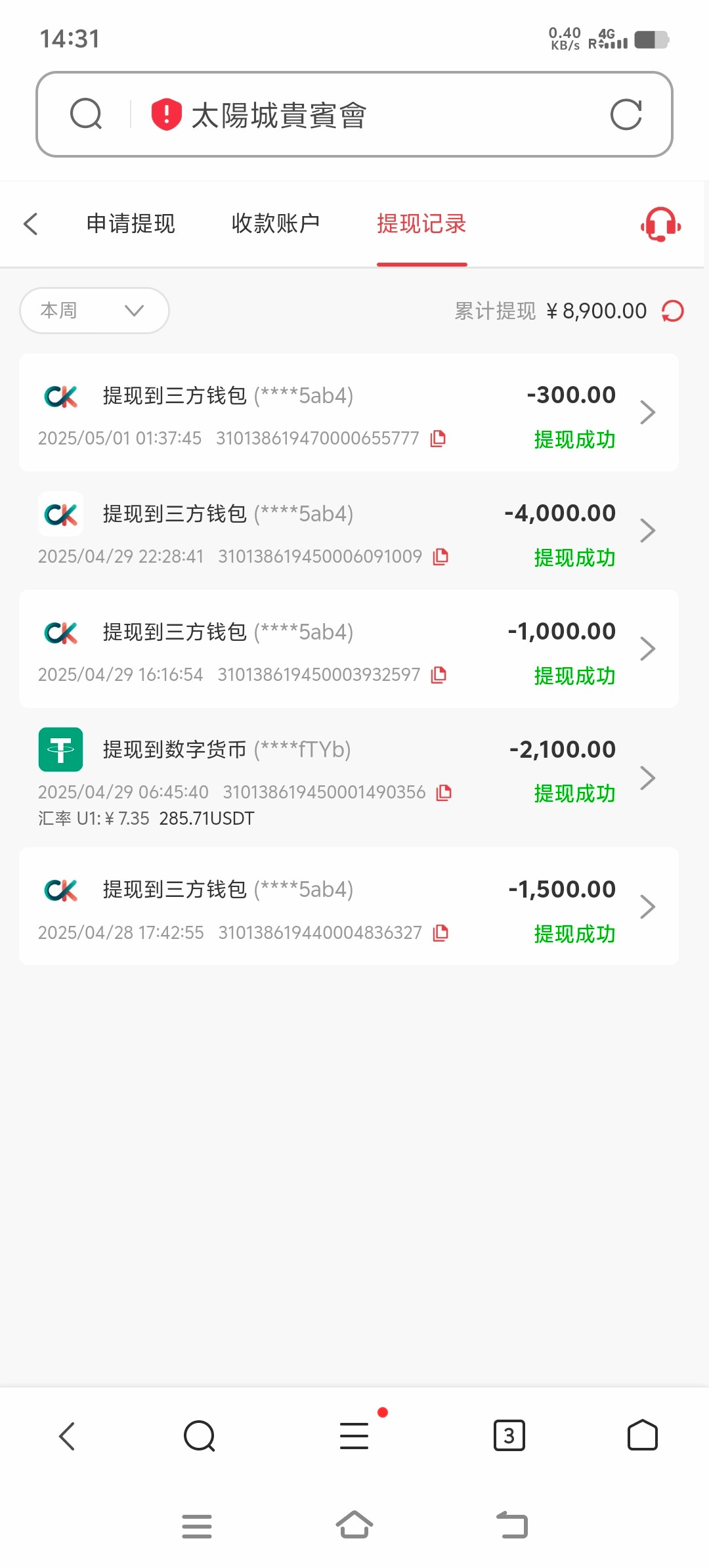The width and height of the screenshot is (709, 1568).
Task: Open customer service headset icon
Action: click(x=660, y=225)
